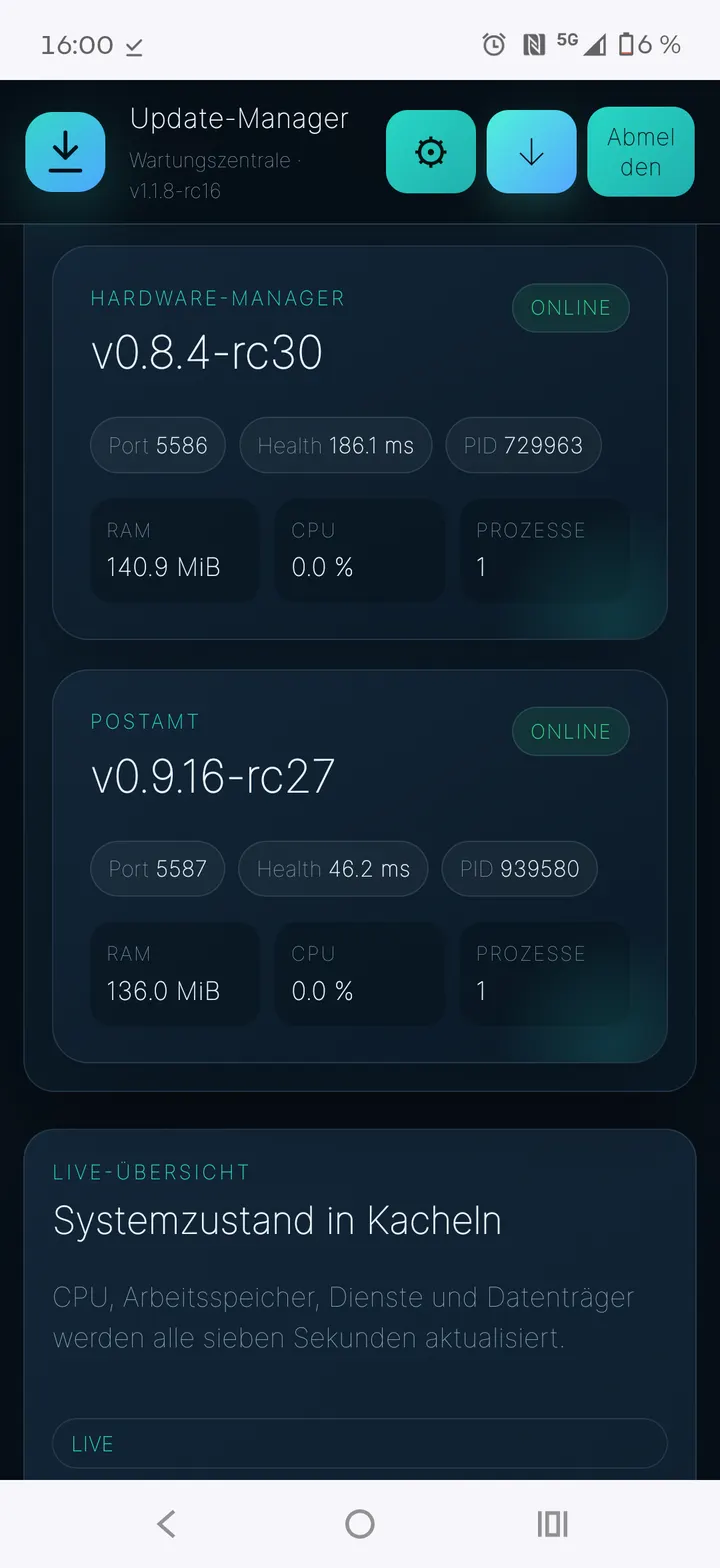
Task: Tap the down-arrow download button
Action: (x=531, y=152)
